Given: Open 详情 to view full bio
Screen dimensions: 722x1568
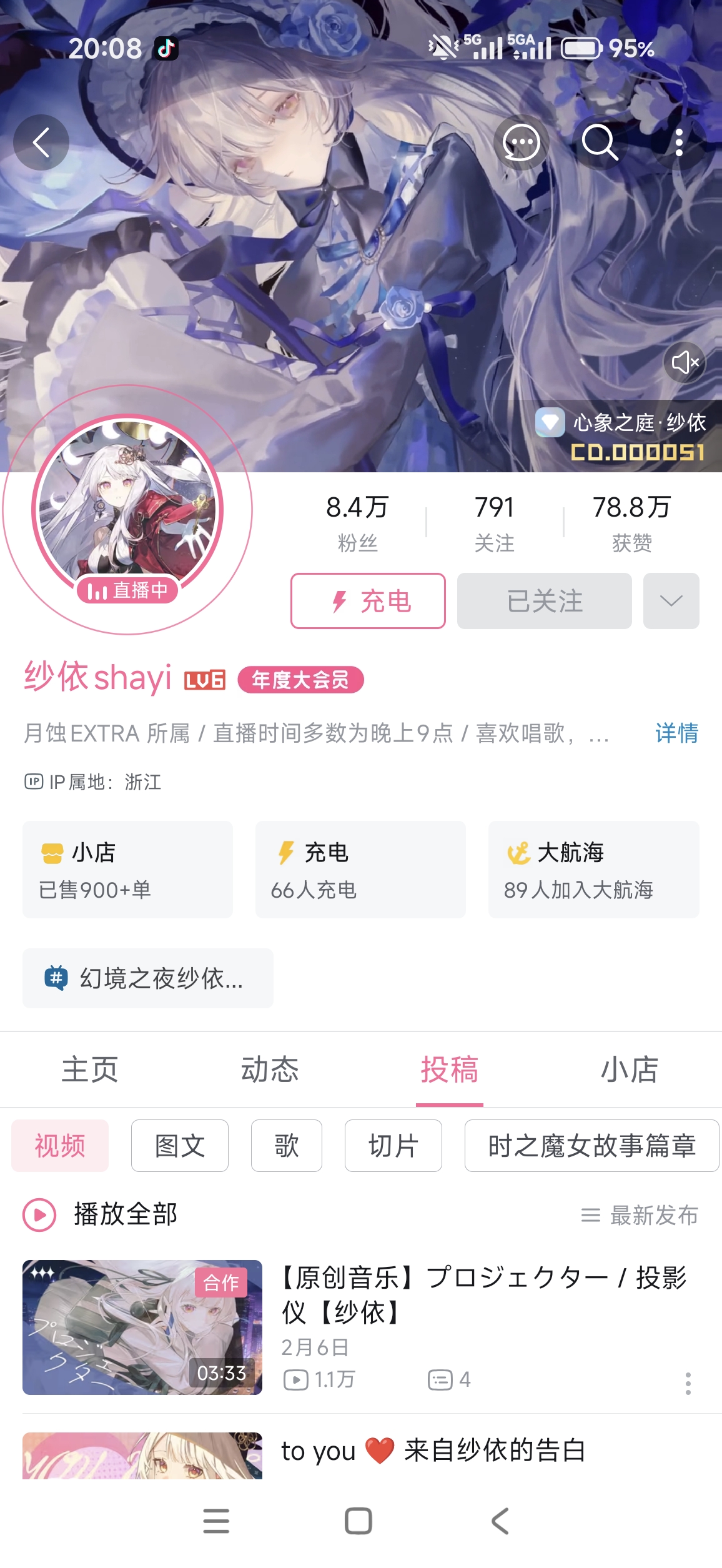Looking at the screenshot, I should pos(676,733).
